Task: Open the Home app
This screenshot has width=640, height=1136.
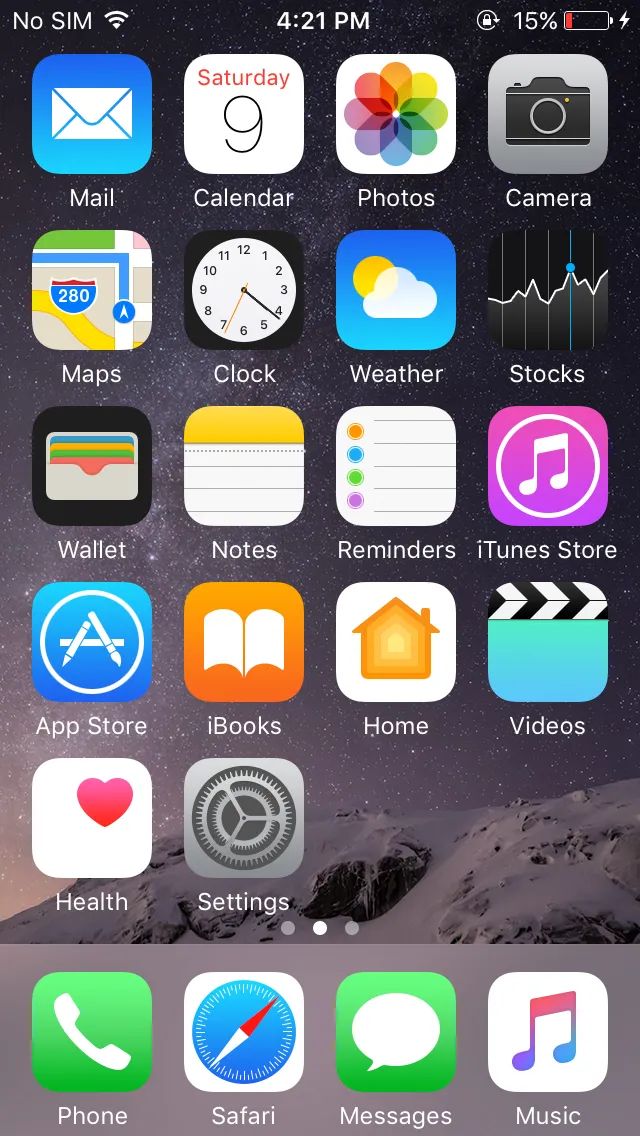Action: click(396, 642)
